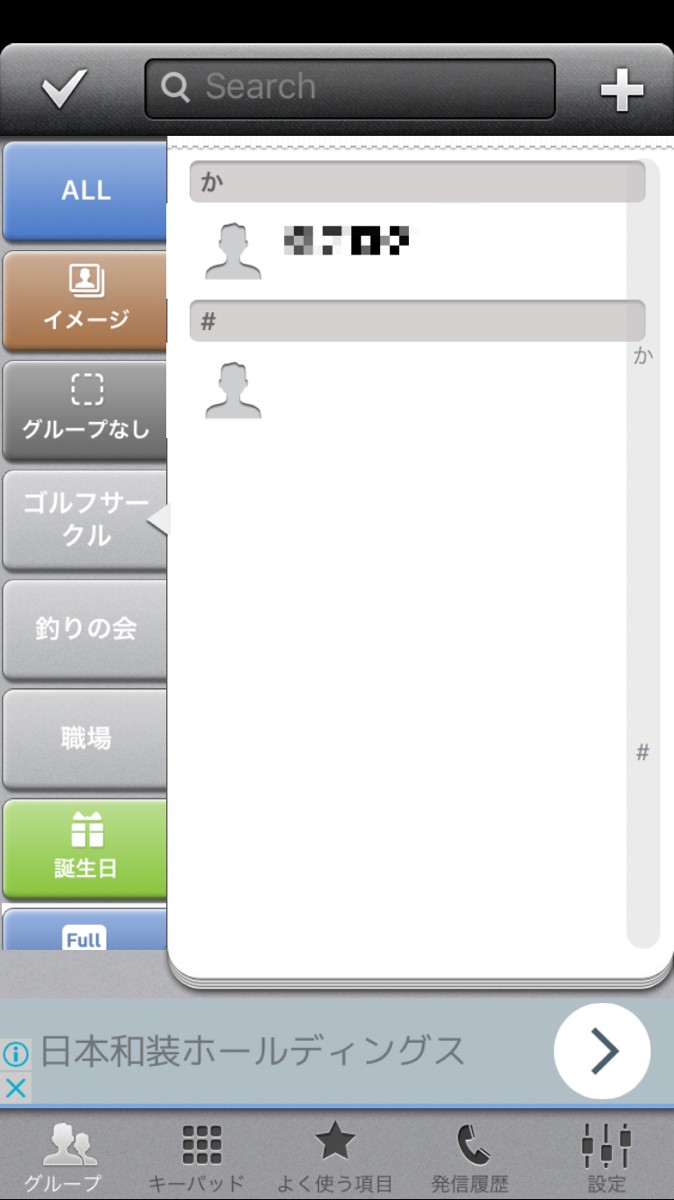This screenshot has height=1200, width=674.
Task: Open the イメージ group
Action: [x=85, y=300]
